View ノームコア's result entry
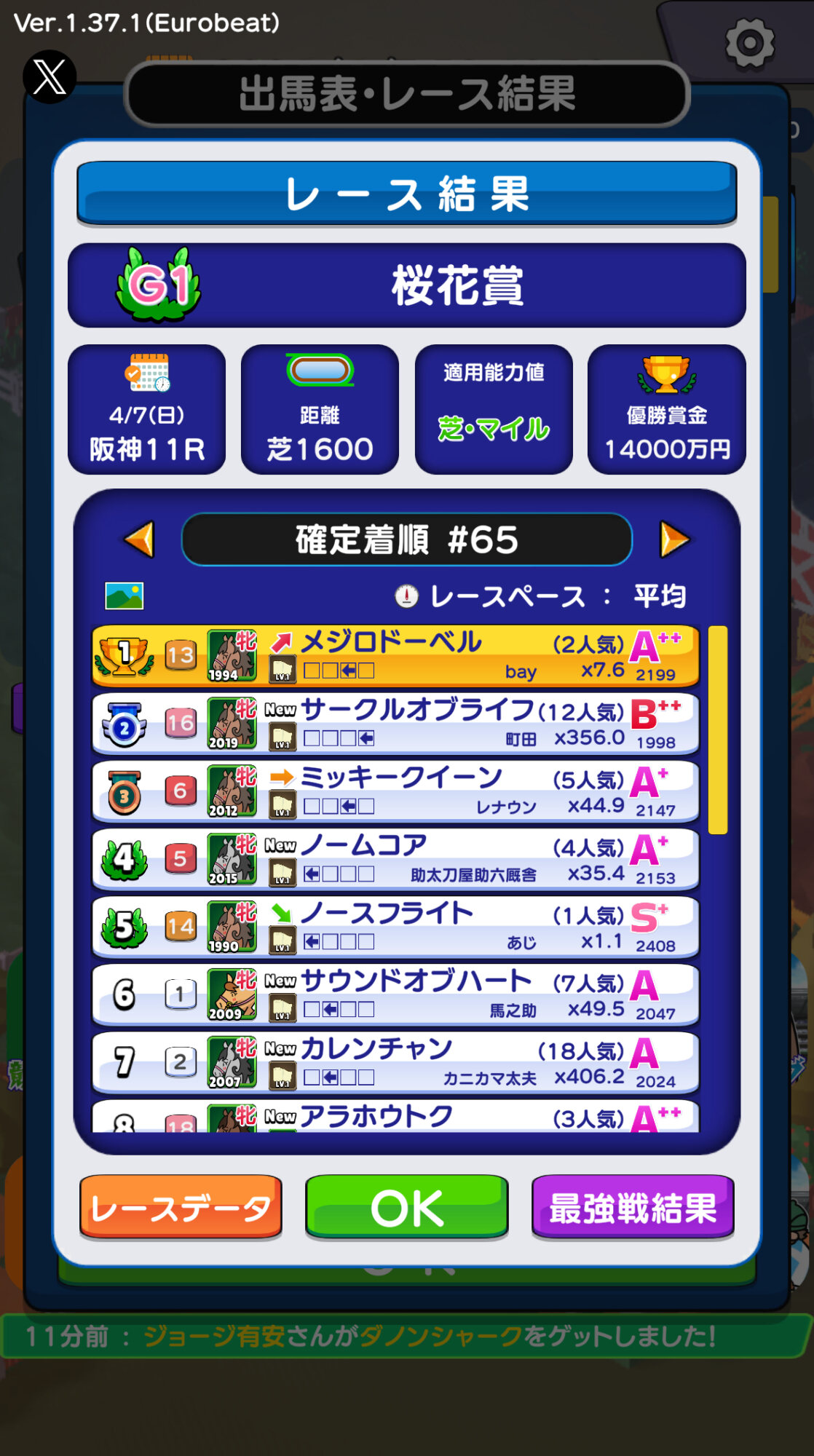 click(395, 859)
